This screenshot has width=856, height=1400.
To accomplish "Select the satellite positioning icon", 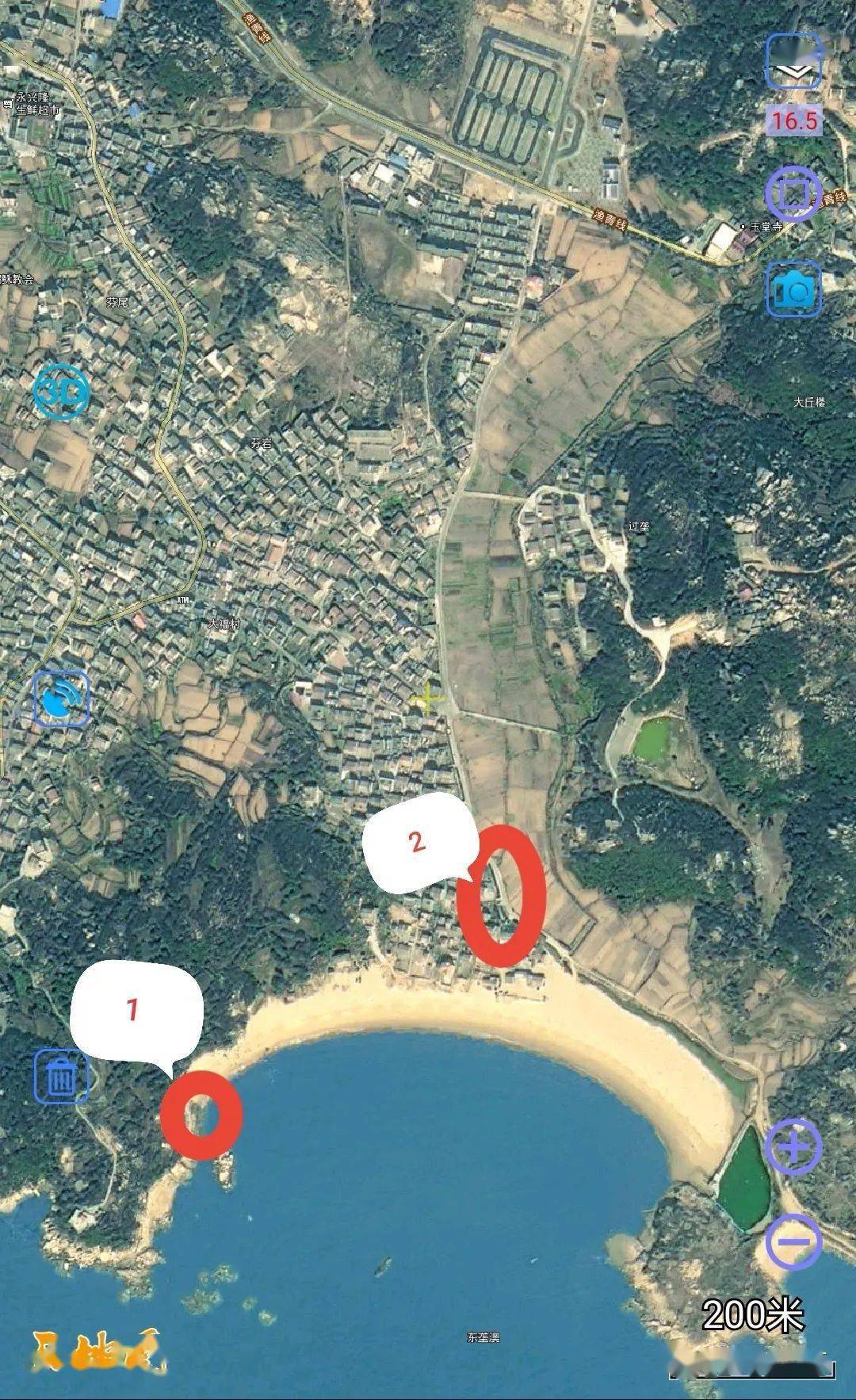I will [x=59, y=697].
